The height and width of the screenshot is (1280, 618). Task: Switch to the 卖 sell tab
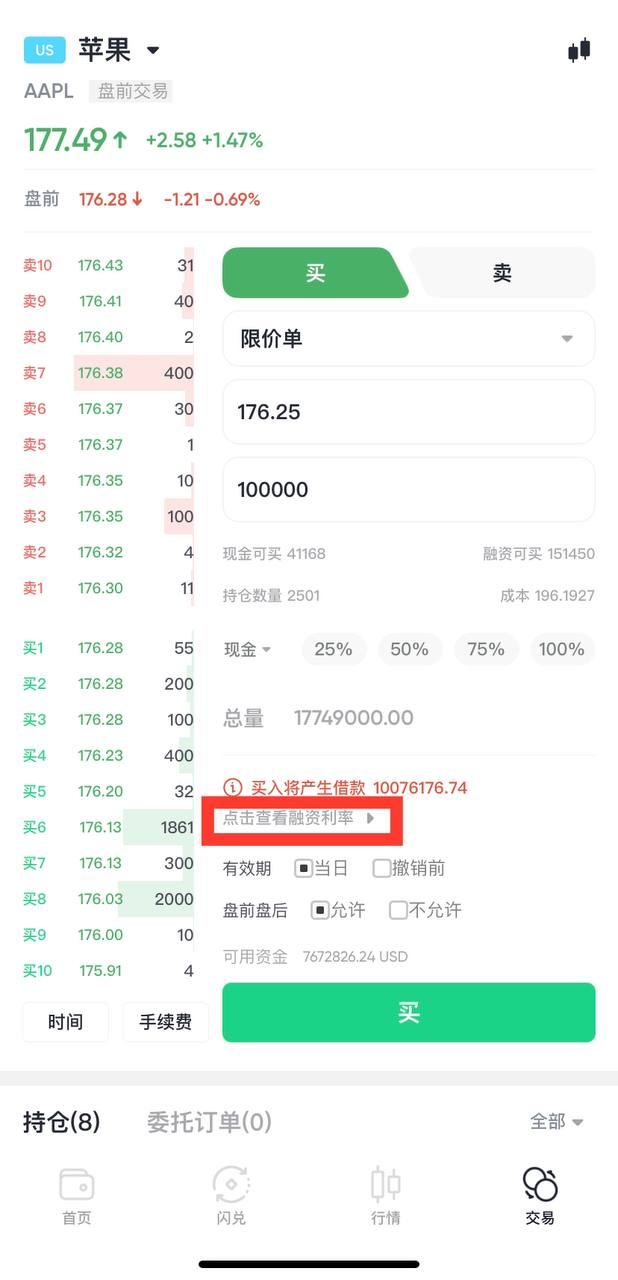pyautogui.click(x=502, y=273)
